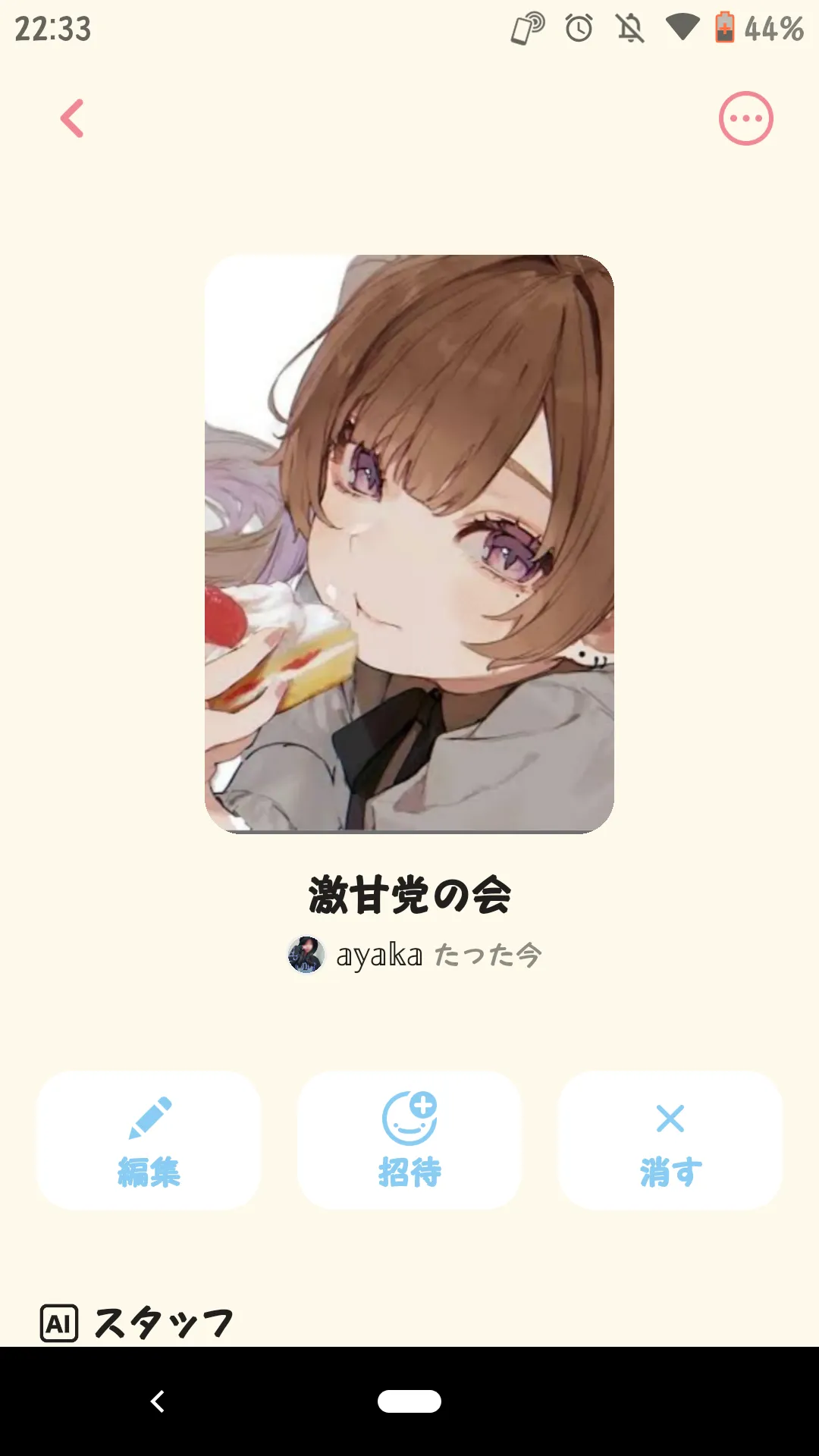Tap the system back button
This screenshot has width=819, height=1456.
point(158,1401)
